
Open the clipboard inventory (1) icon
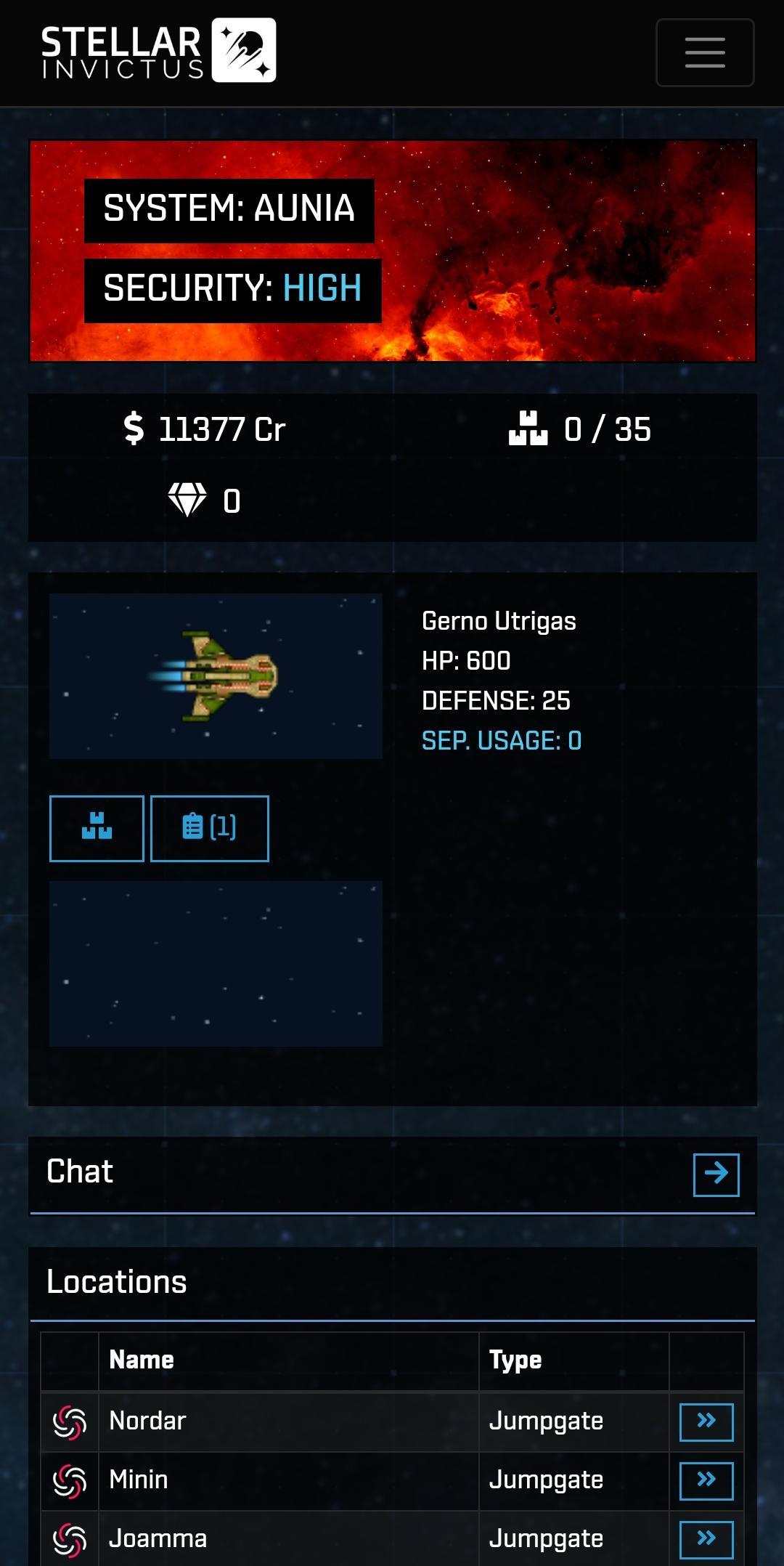click(x=209, y=827)
